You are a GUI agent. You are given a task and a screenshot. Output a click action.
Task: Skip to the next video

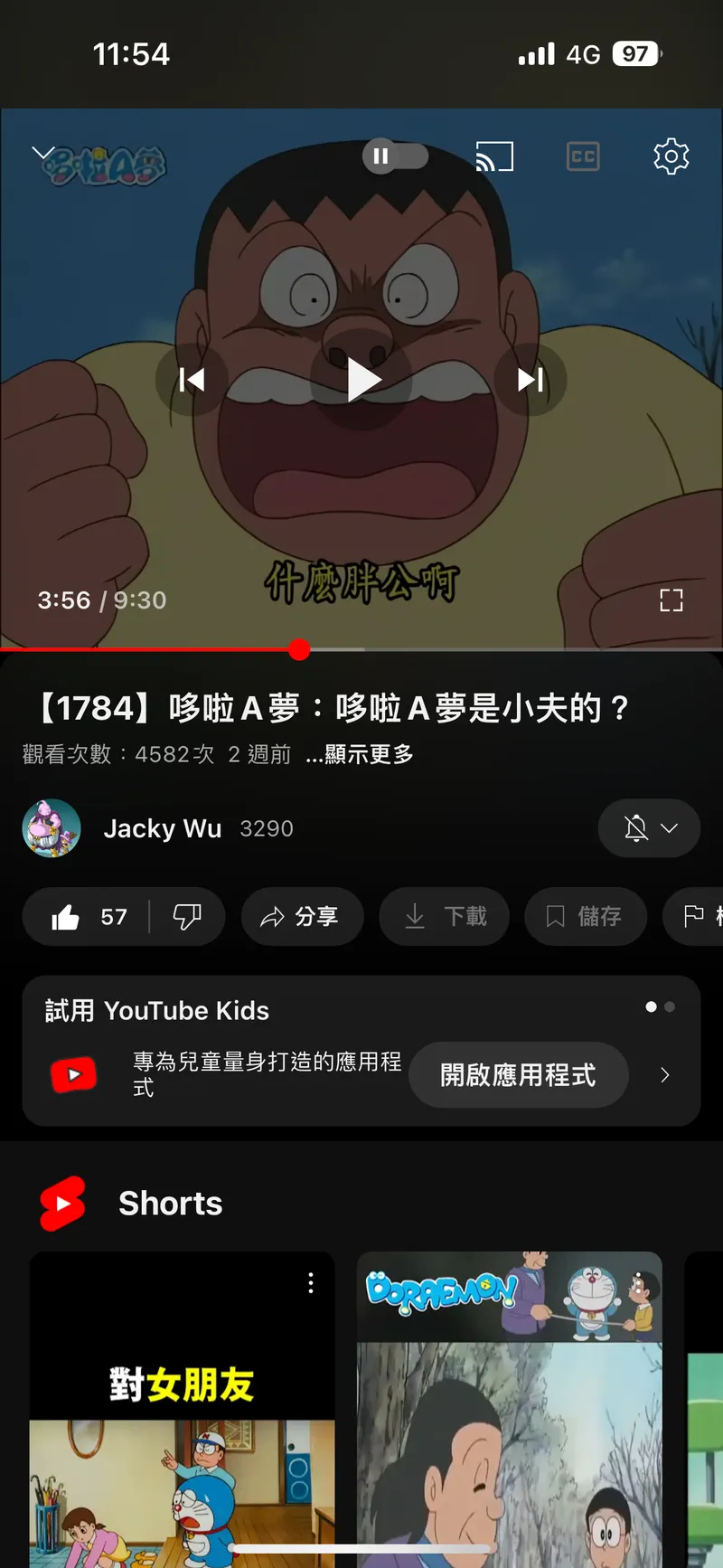(x=531, y=380)
